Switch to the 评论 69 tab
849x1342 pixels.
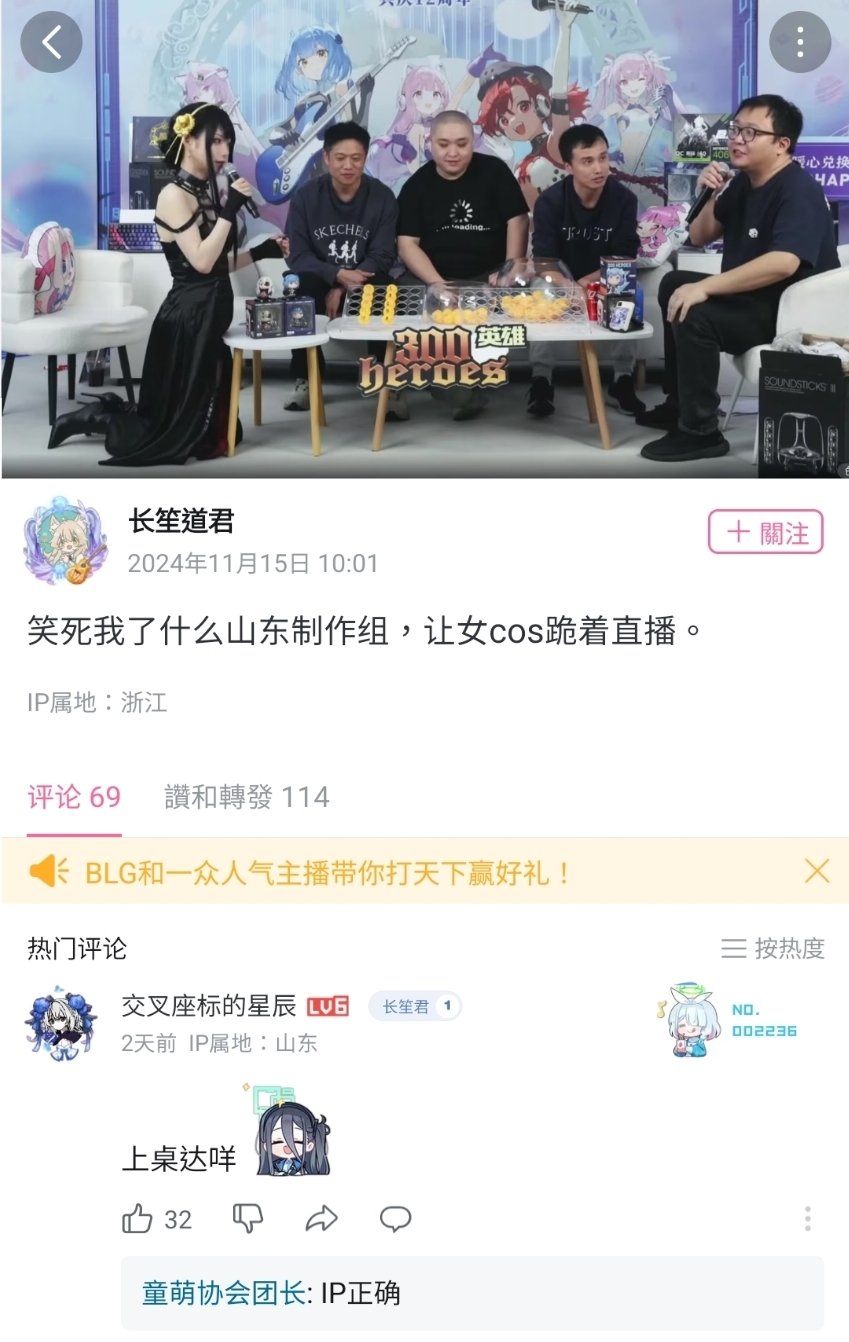(x=74, y=797)
